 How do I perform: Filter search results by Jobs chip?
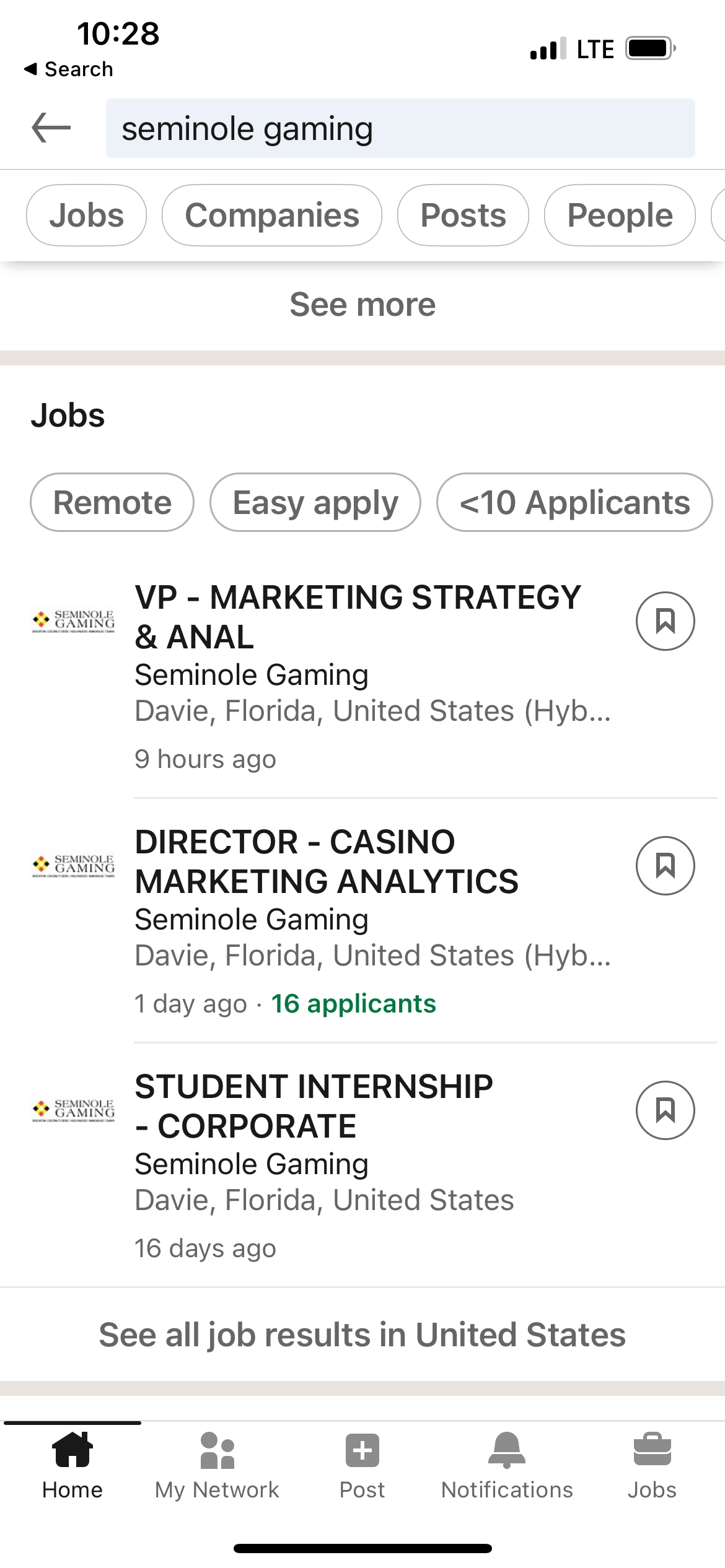86,216
